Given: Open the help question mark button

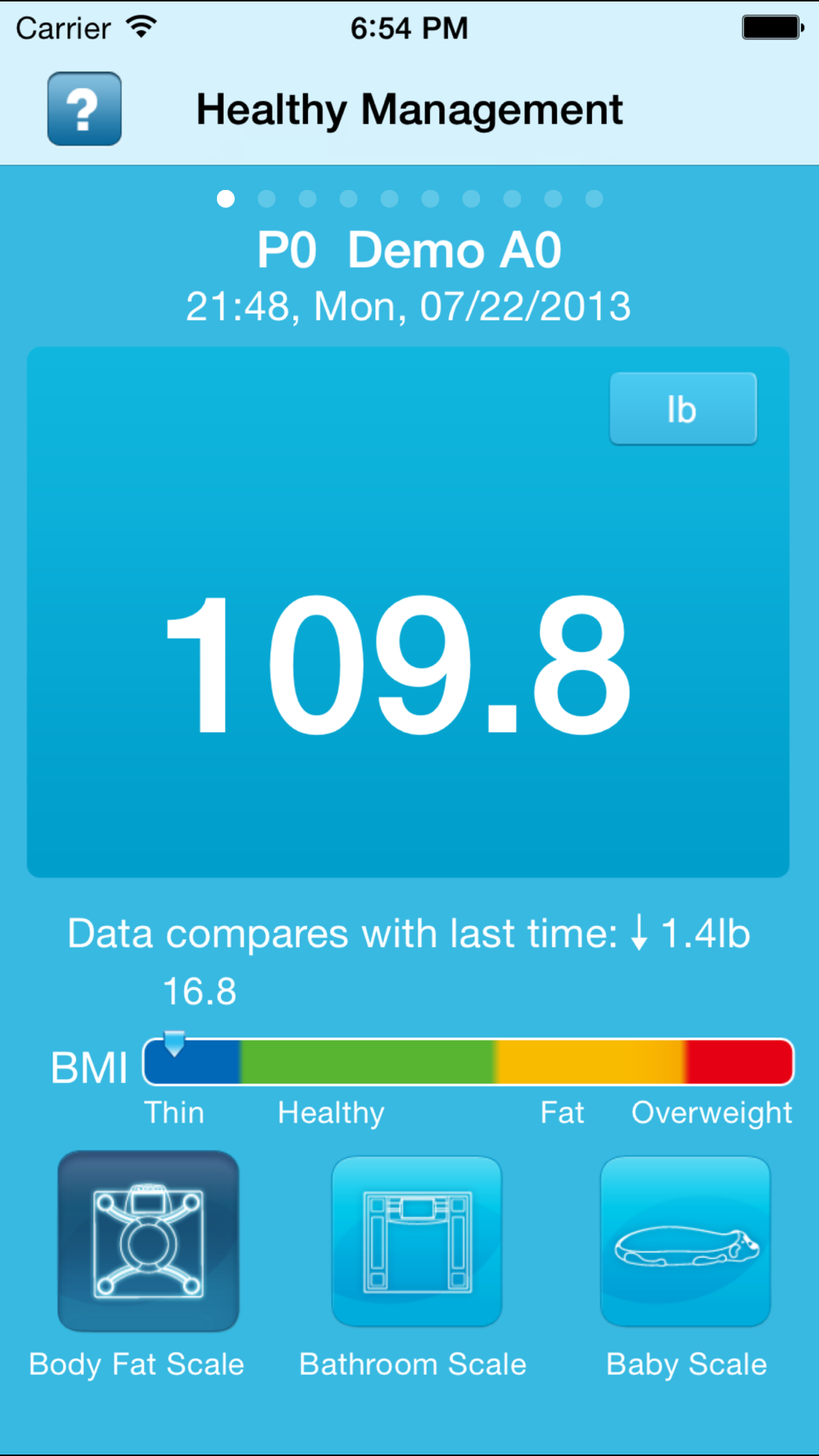Looking at the screenshot, I should [84, 109].
